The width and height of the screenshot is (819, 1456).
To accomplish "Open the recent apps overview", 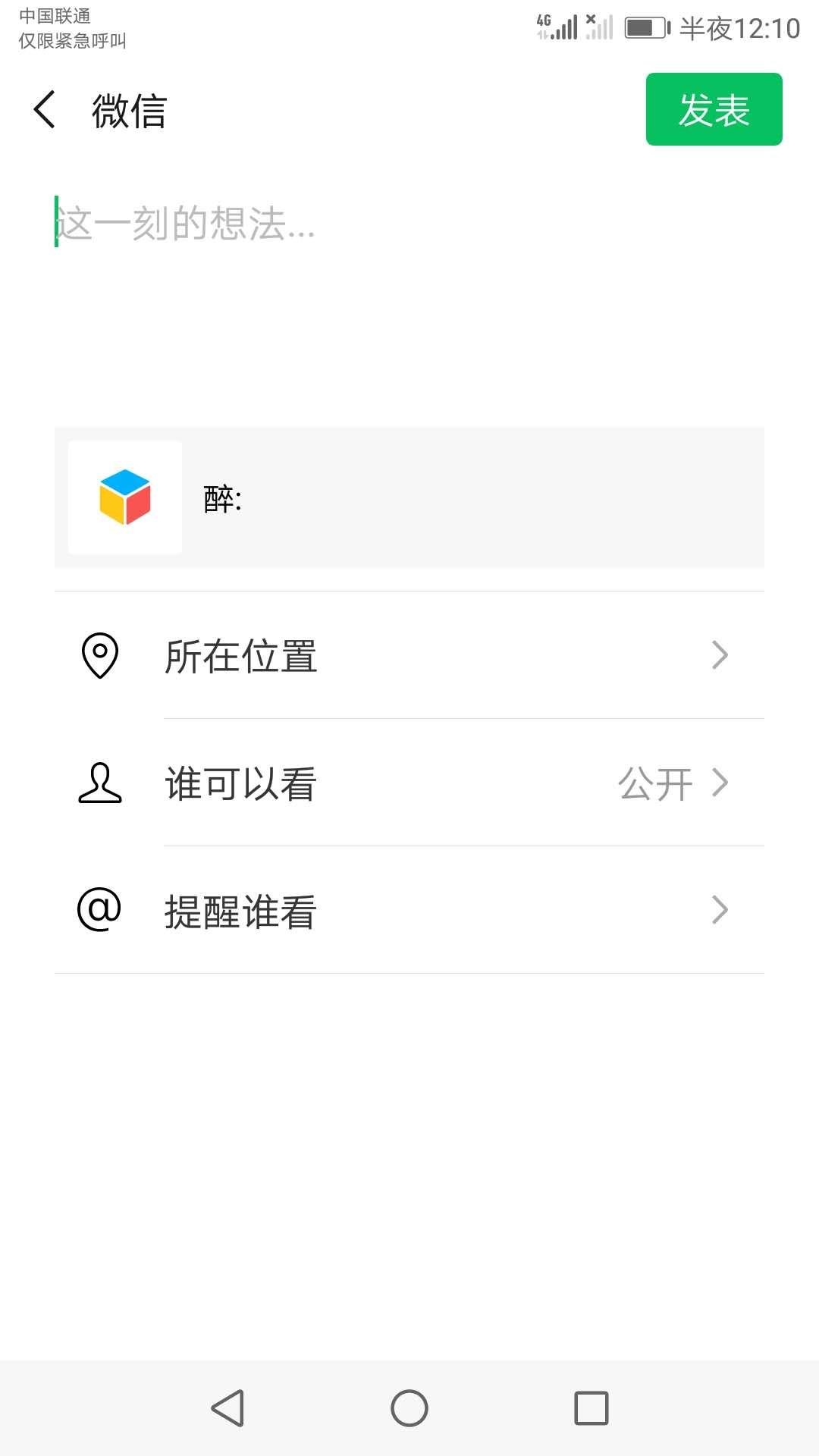I will (x=591, y=1408).
